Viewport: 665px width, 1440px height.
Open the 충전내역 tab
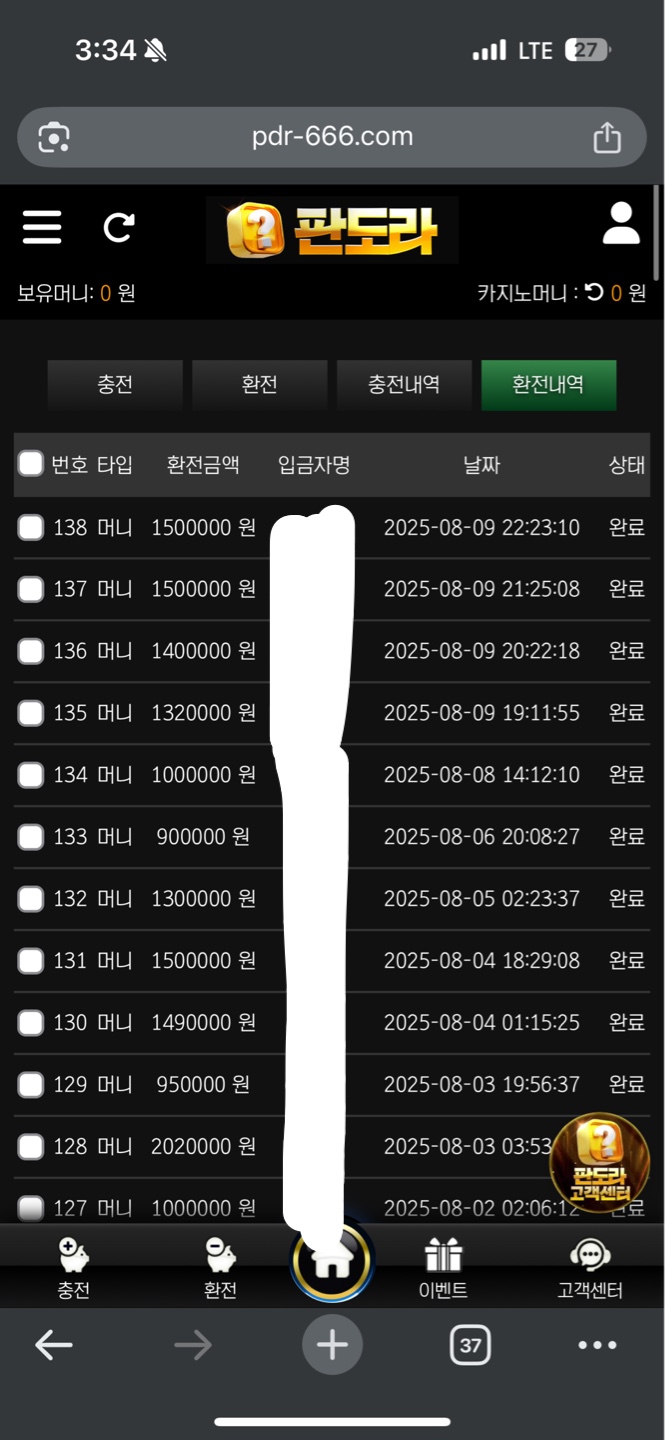[404, 385]
